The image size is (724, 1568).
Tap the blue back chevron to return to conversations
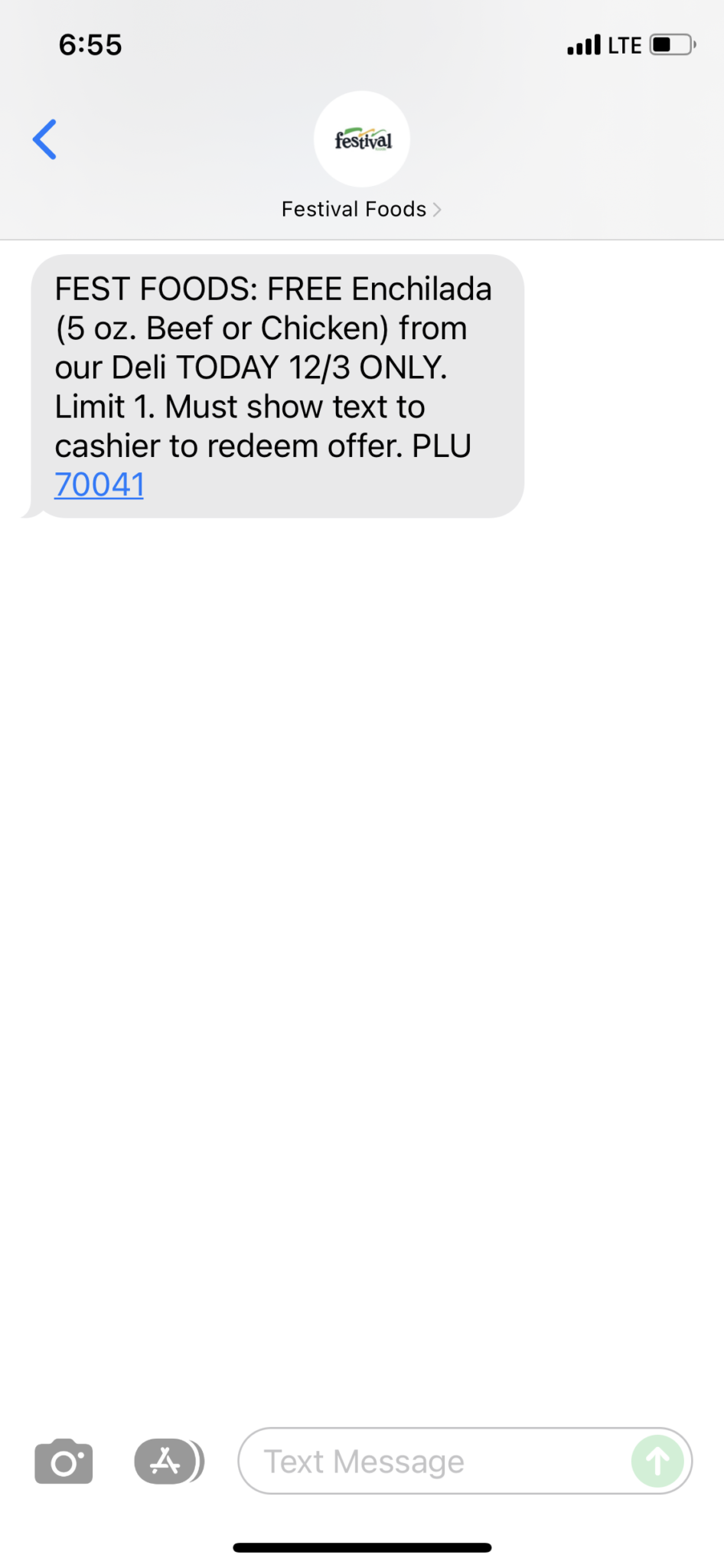click(x=44, y=139)
